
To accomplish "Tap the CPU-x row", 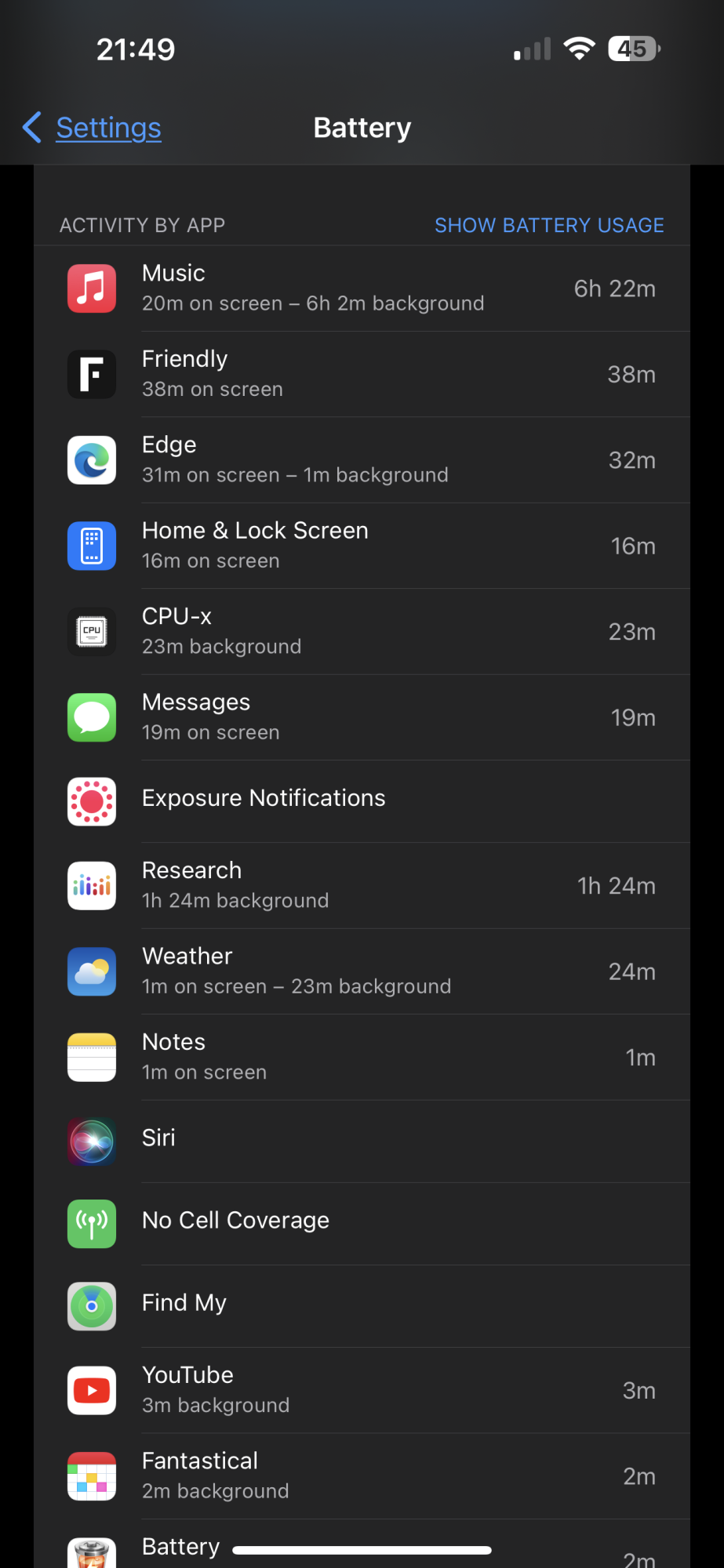I will pos(362,632).
